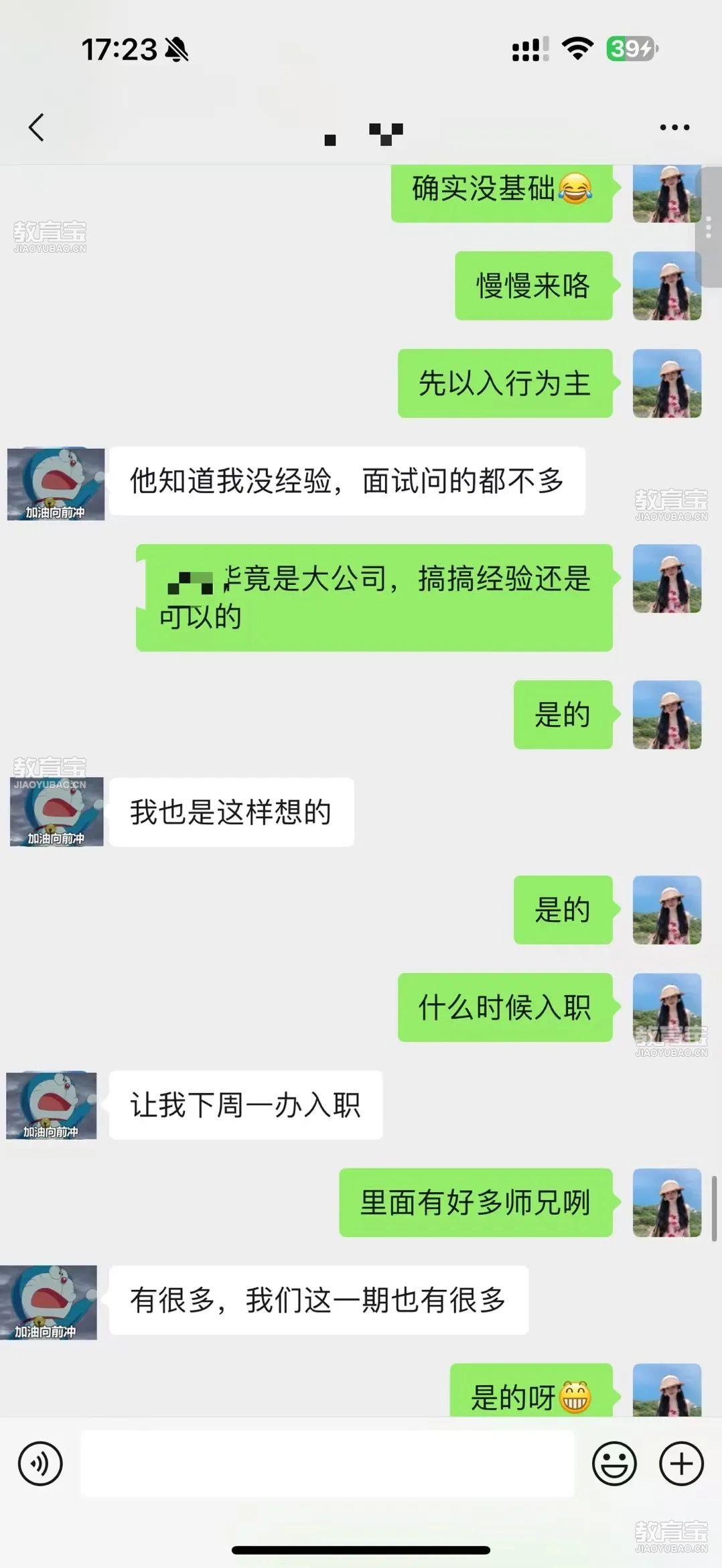Open sender avatar beside 什么时候入职
The height and width of the screenshot is (1568, 722).
coord(666,1006)
